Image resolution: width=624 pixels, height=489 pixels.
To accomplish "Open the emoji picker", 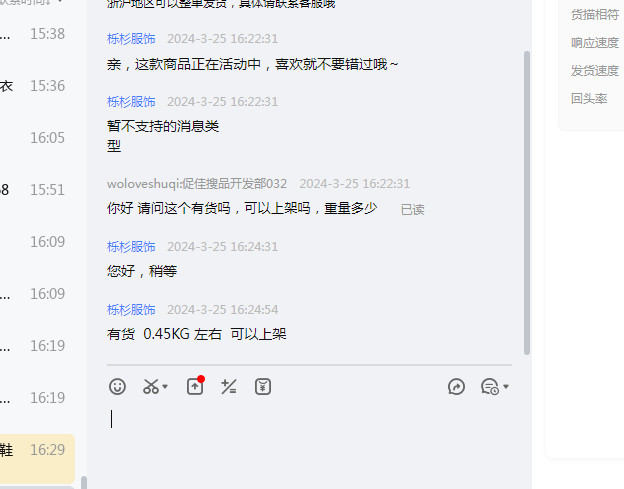I will [x=118, y=386].
